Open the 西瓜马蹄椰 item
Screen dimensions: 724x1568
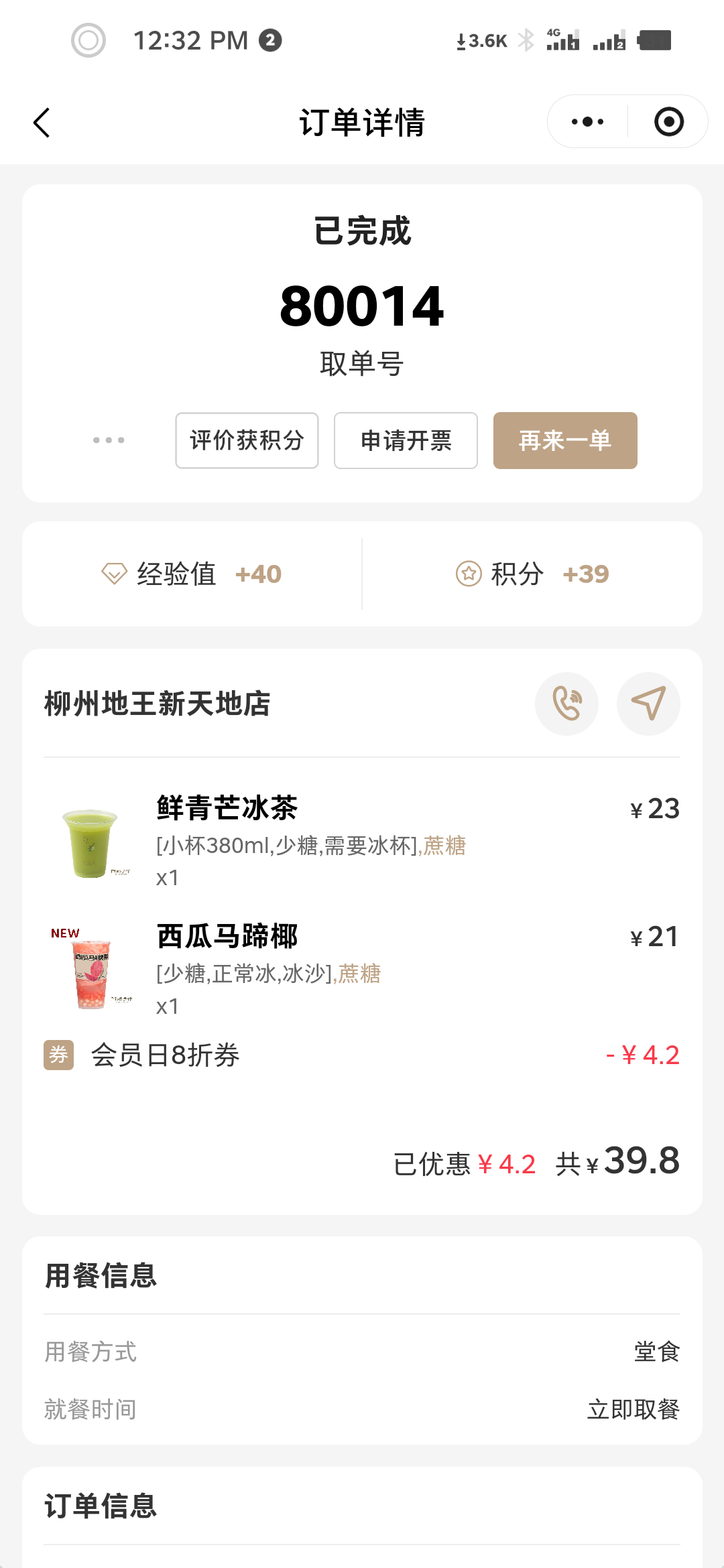coord(227,936)
